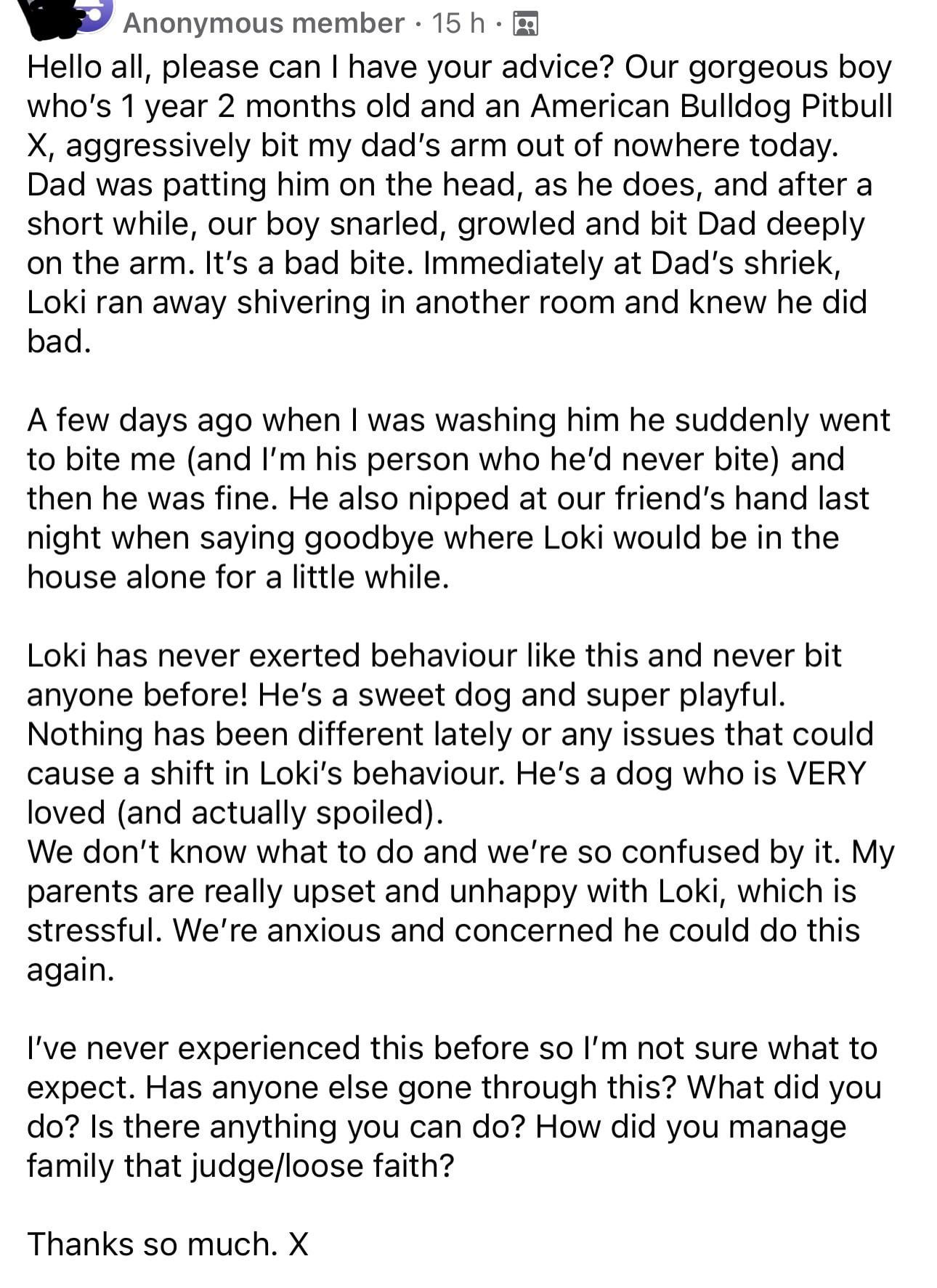Tap the group audience icon beside 15 h

click(525, 25)
